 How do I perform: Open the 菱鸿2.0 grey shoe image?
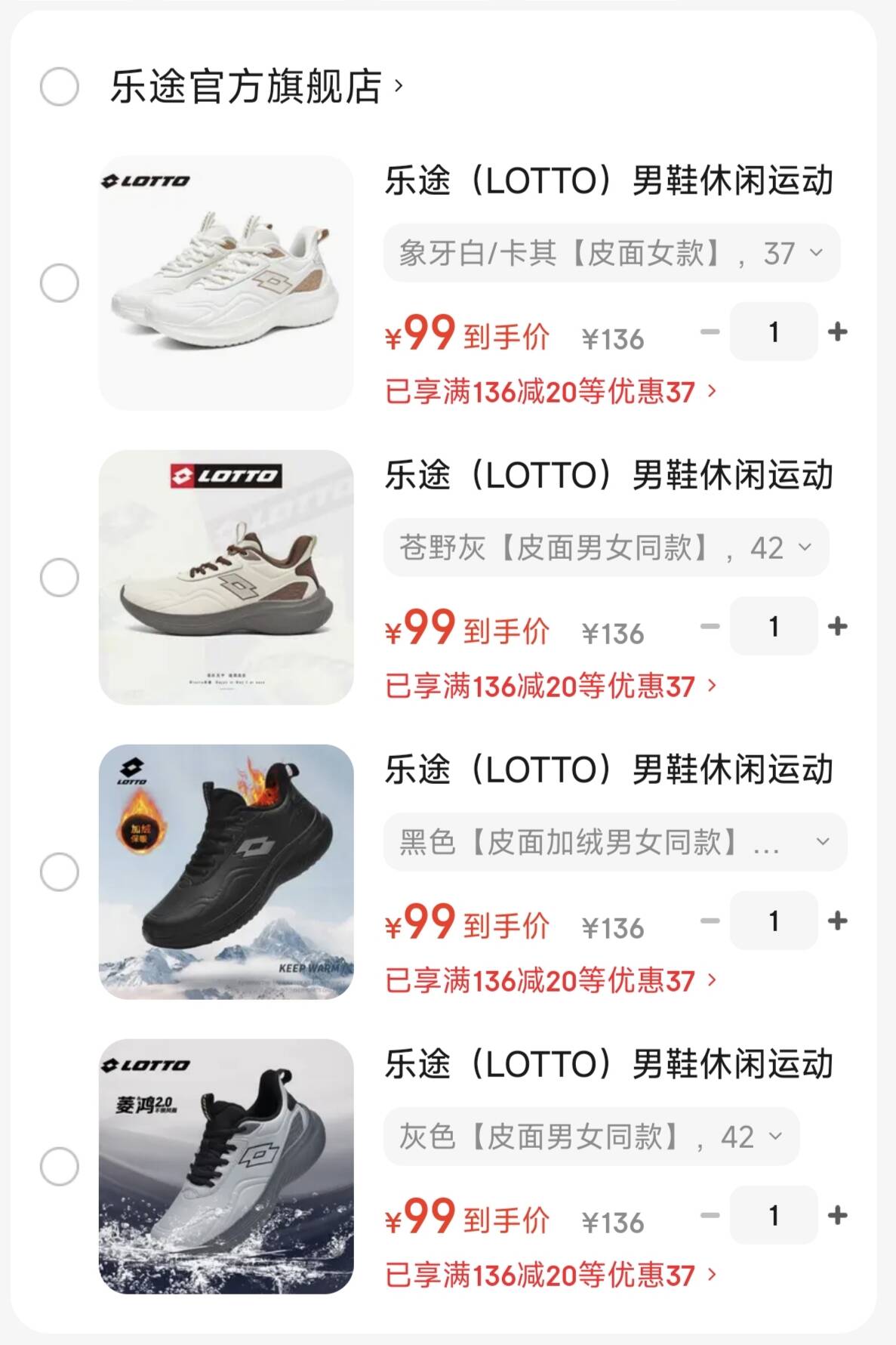pyautogui.click(x=226, y=1166)
